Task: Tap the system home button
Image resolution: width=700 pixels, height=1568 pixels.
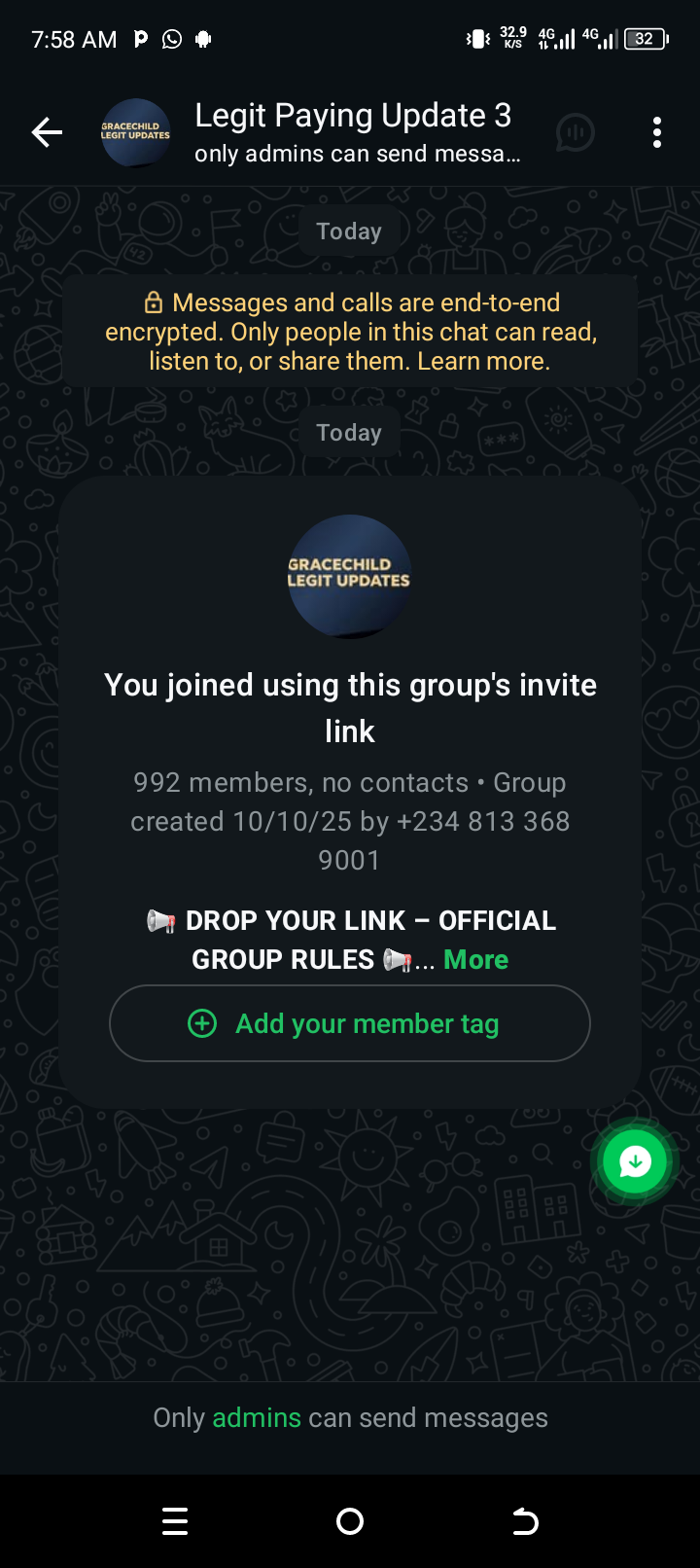Action: coord(350,1521)
